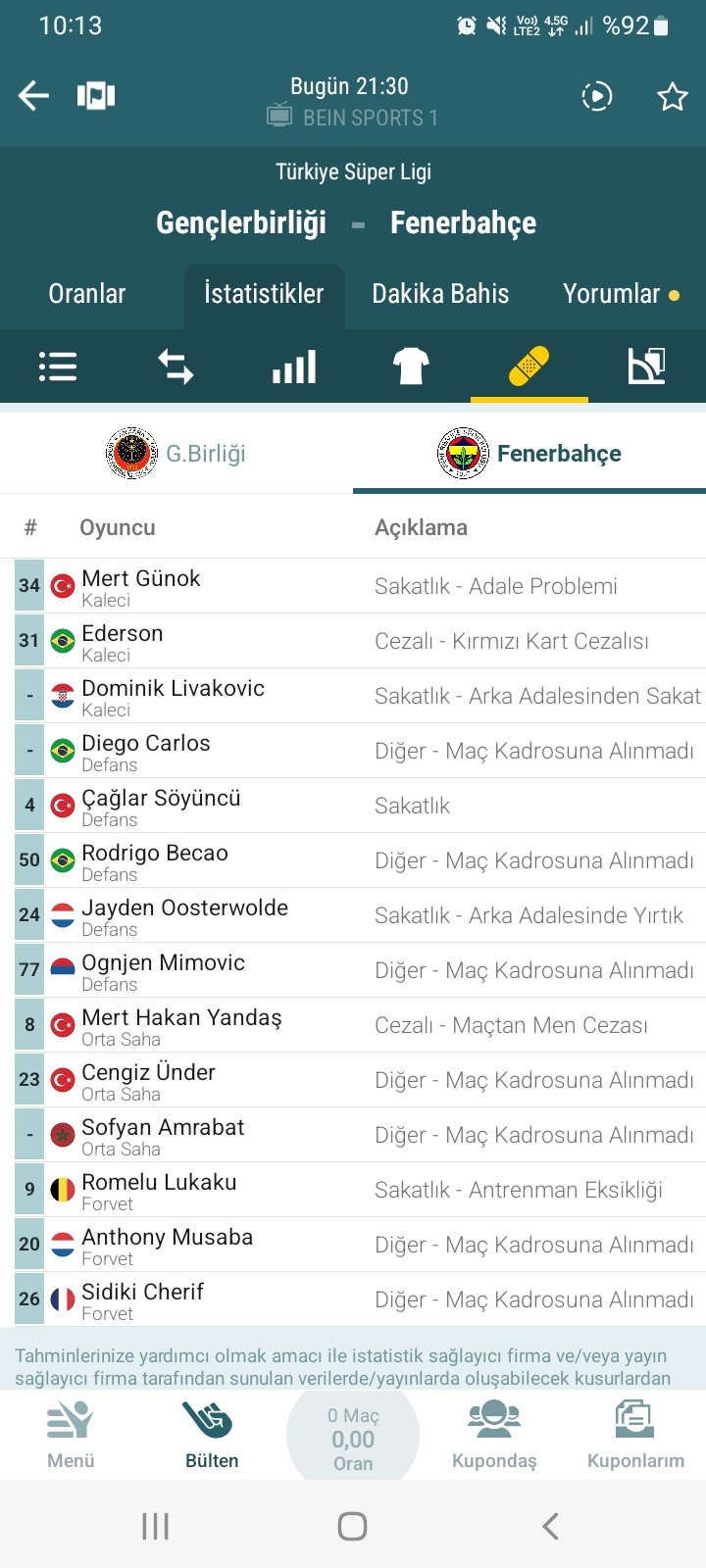Open the pitch view icon
Viewport: 706px width, 1568px height.
96,95
